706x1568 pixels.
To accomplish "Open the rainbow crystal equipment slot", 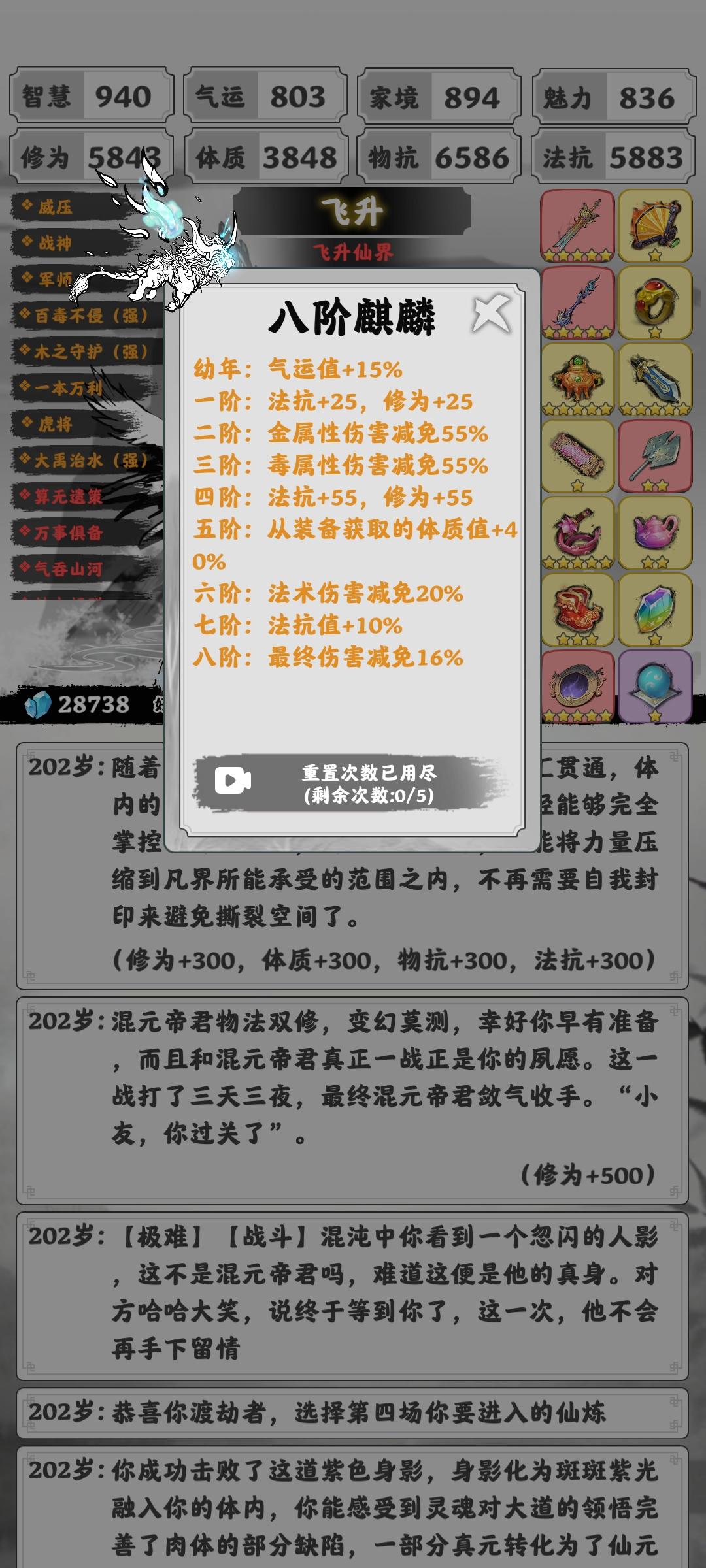I will click(654, 609).
